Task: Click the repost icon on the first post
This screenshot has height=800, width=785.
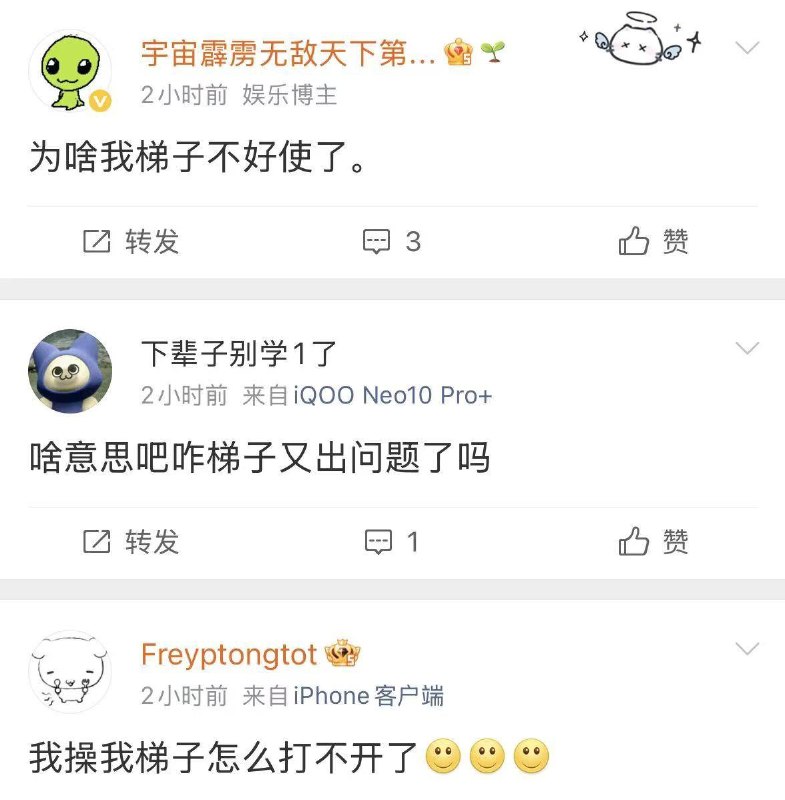Action: 97,240
